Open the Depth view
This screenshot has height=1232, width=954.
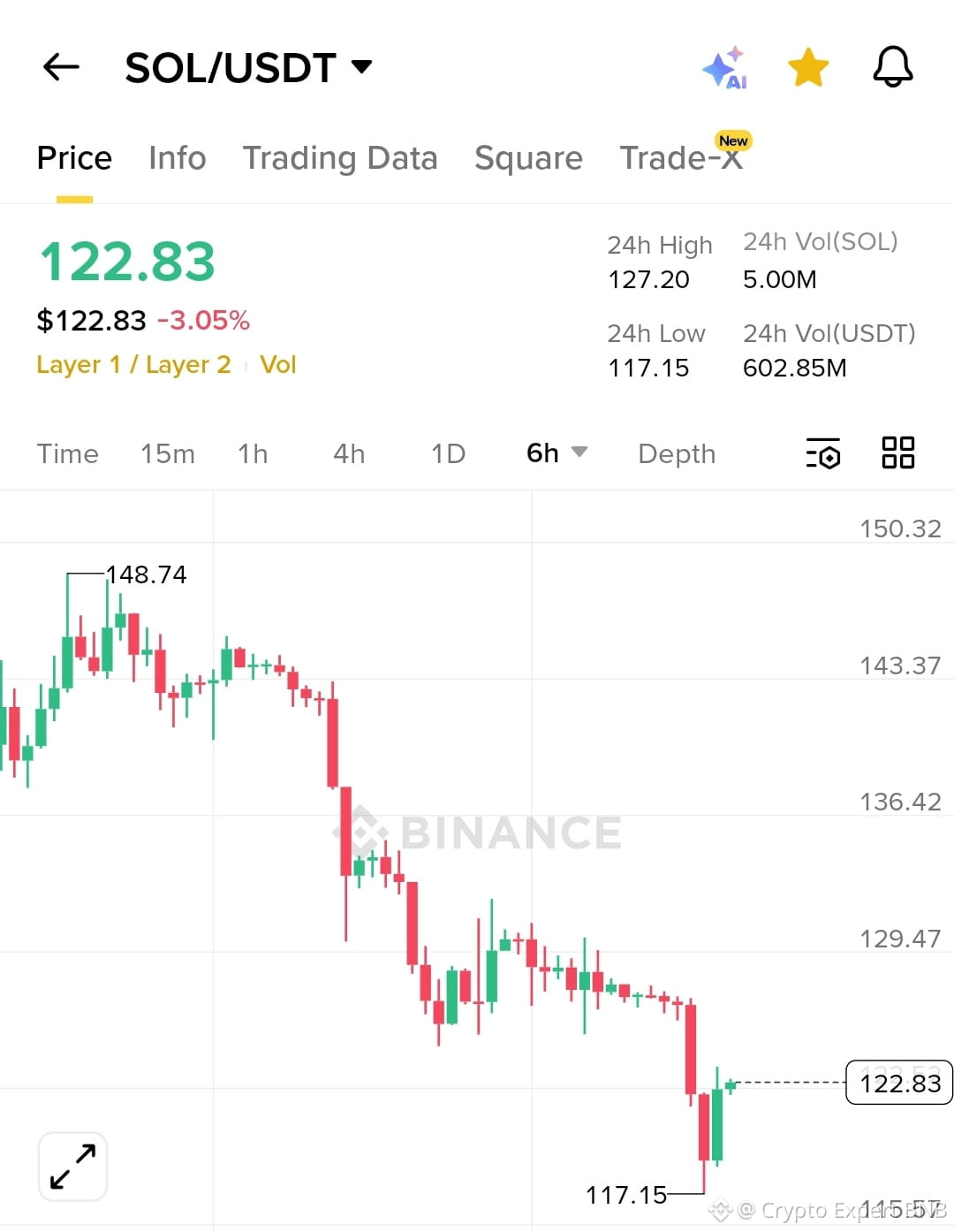click(x=677, y=453)
